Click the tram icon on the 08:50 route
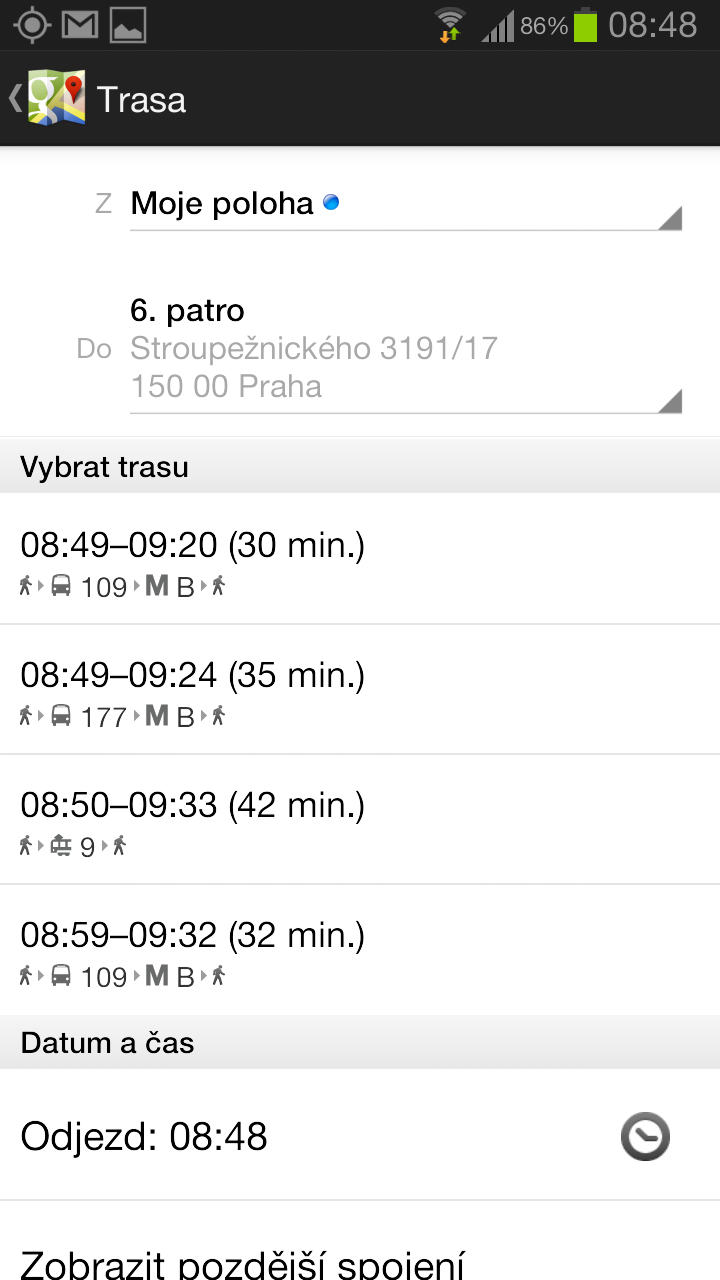The width and height of the screenshot is (720, 1280). point(60,847)
